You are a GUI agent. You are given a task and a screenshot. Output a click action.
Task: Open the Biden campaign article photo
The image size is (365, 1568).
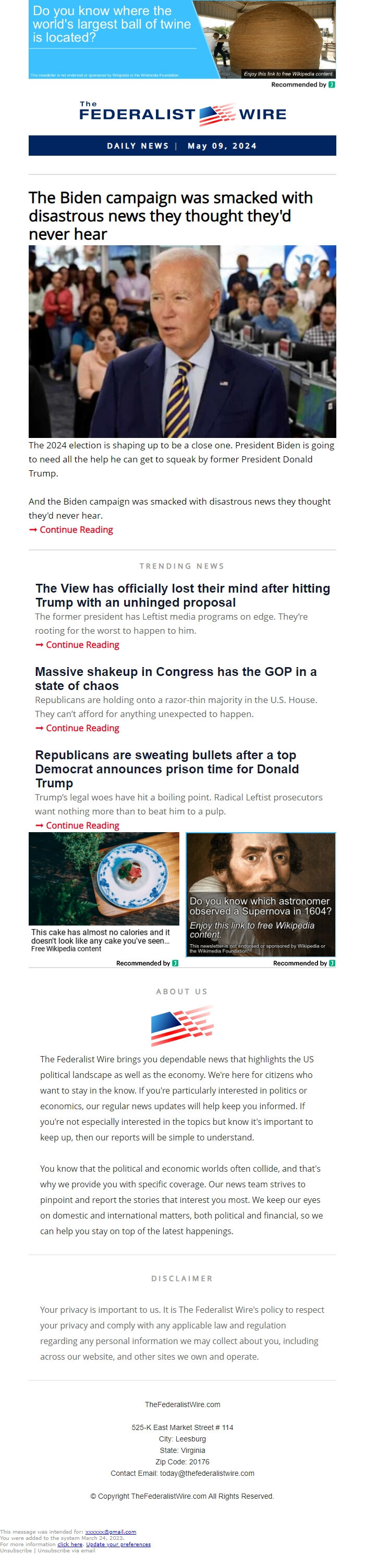181,341
